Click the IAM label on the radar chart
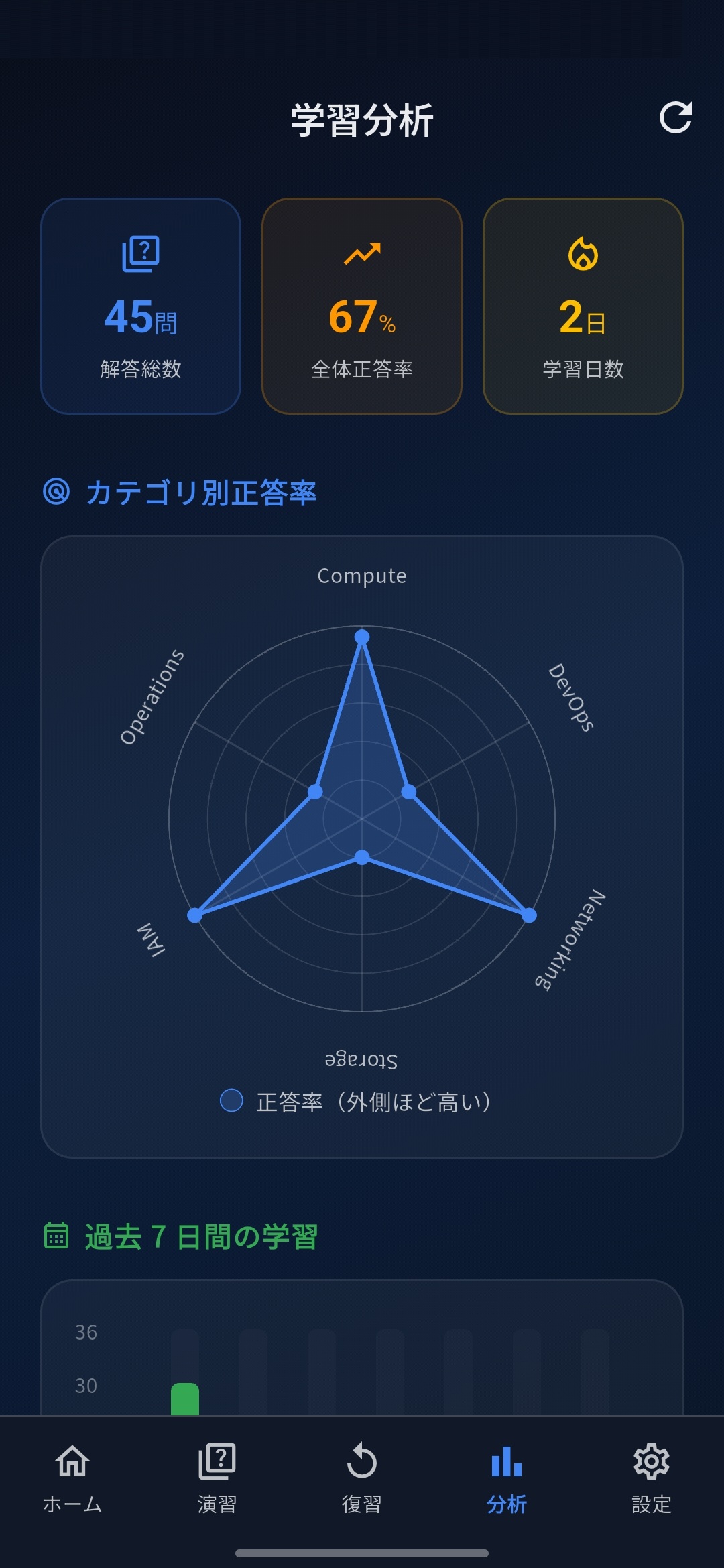This screenshot has width=724, height=1568. coord(150,938)
